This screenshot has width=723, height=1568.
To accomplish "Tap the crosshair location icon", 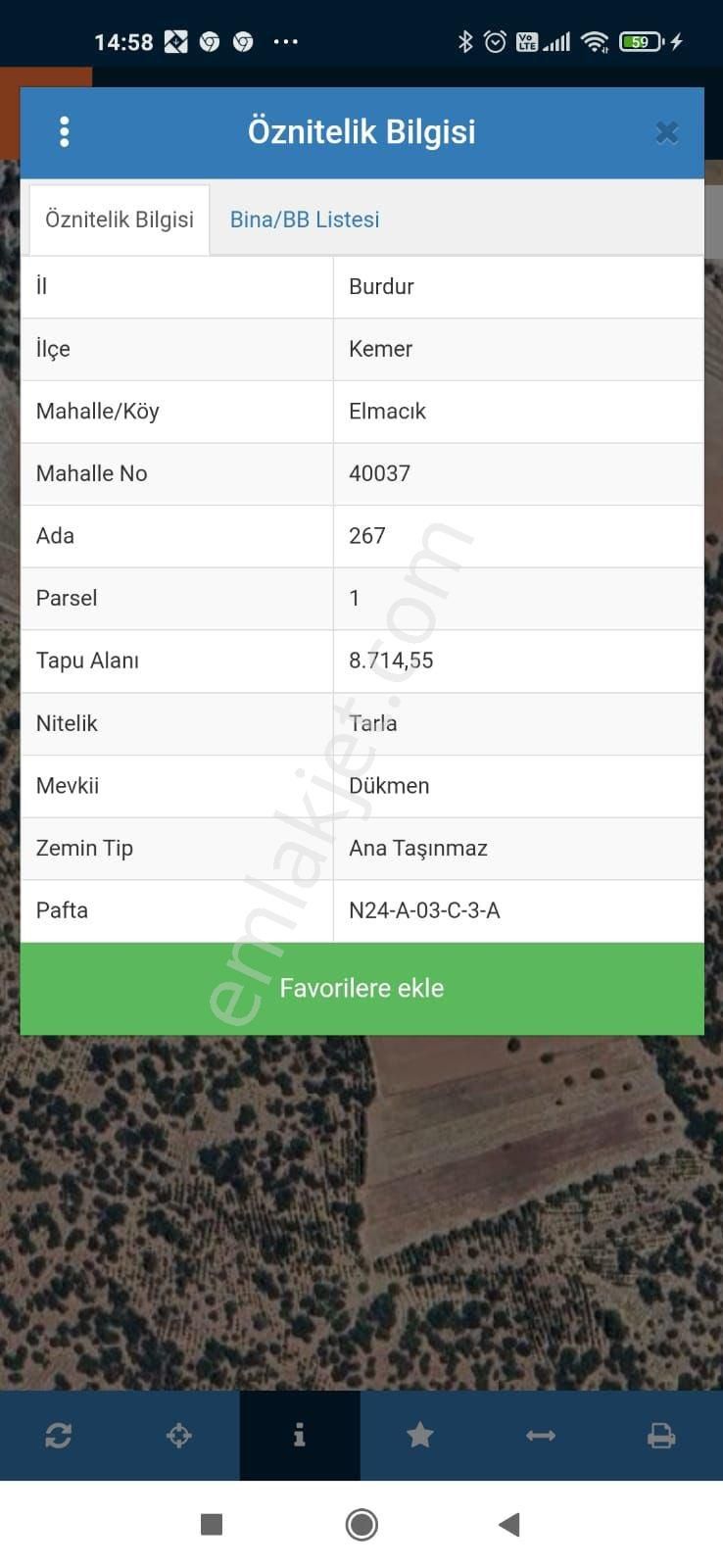I will 179,1436.
